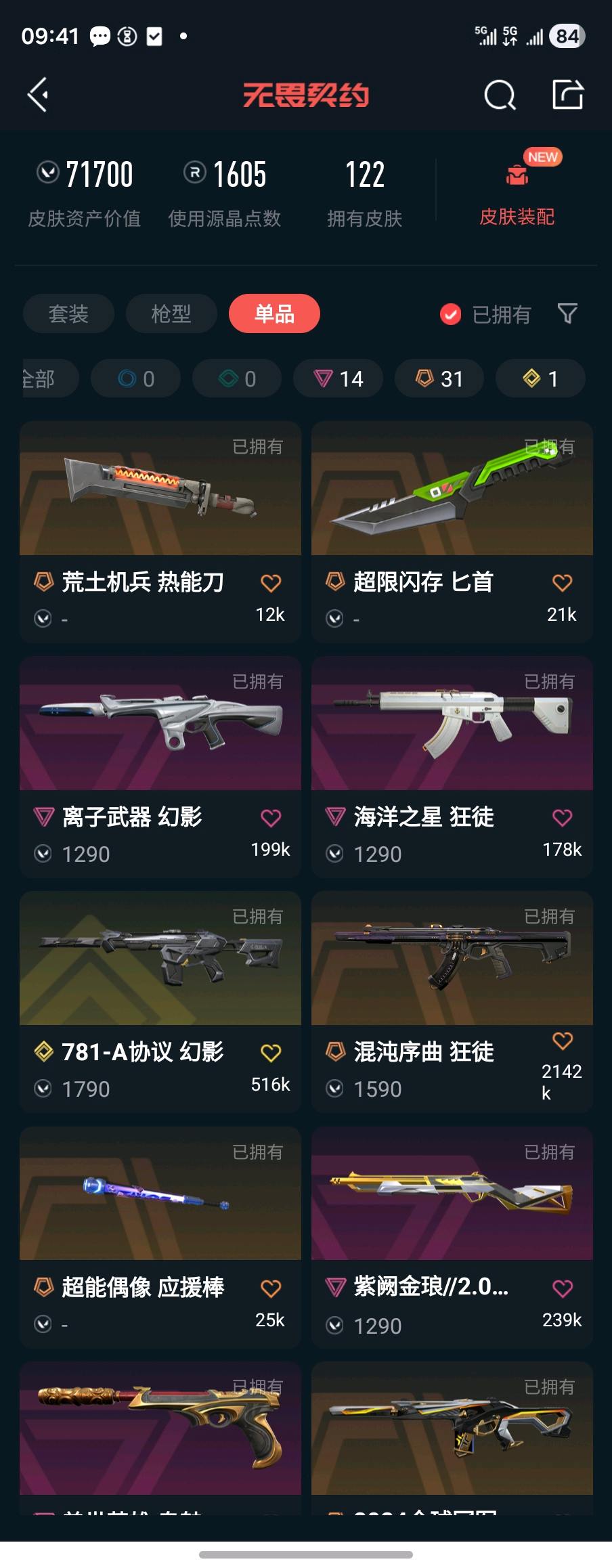
Task: Switch to the 枪型 tab
Action: click(x=171, y=313)
